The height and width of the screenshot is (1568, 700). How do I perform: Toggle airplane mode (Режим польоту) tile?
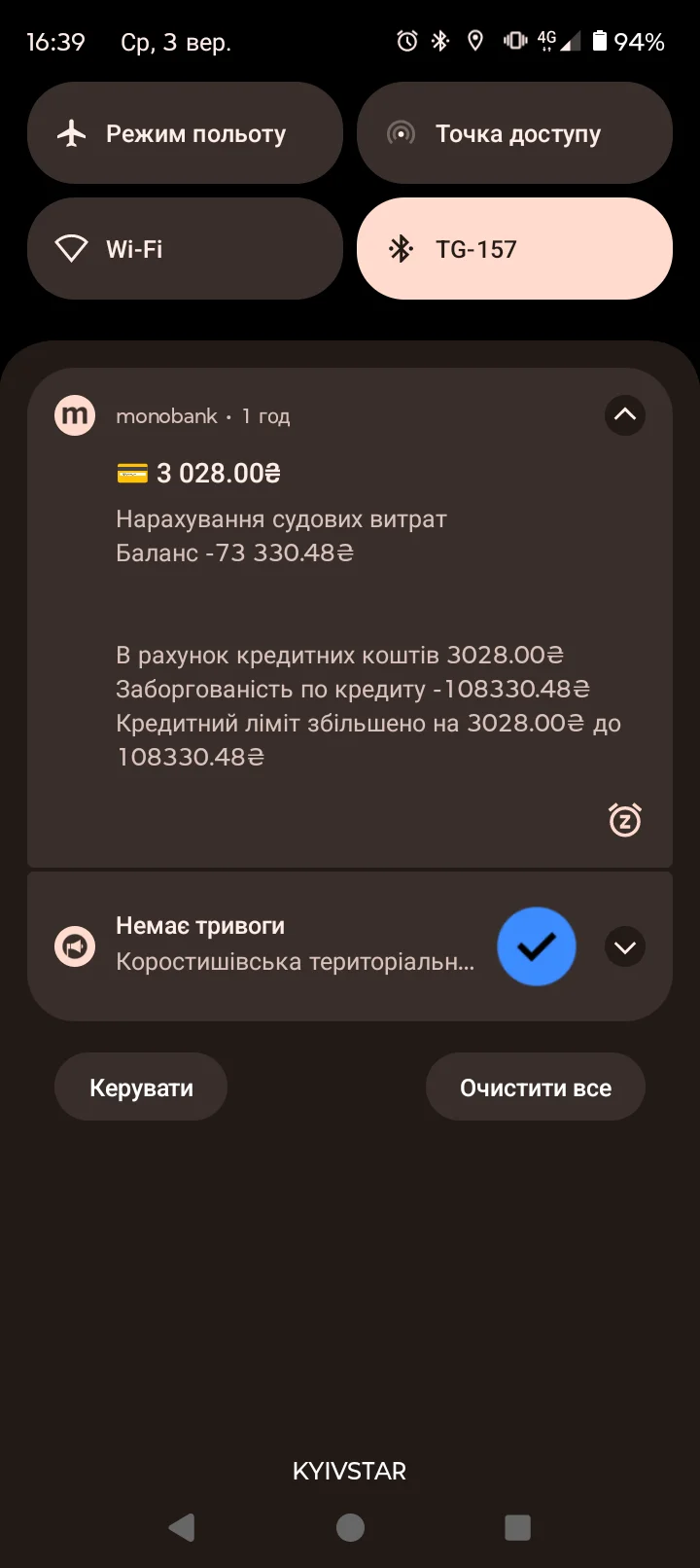(185, 133)
